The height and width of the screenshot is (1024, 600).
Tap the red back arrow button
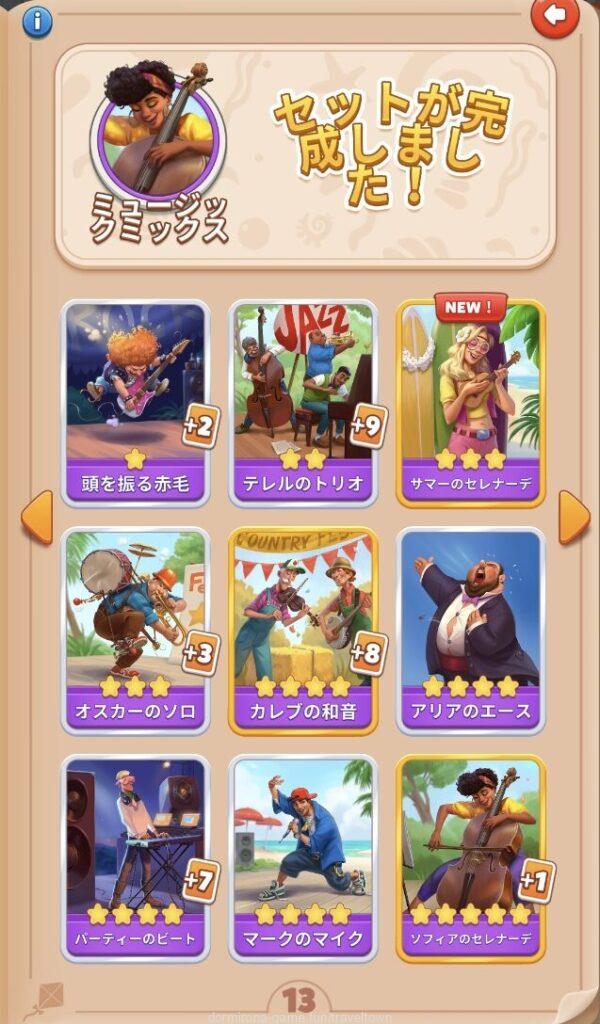pyautogui.click(x=556, y=16)
